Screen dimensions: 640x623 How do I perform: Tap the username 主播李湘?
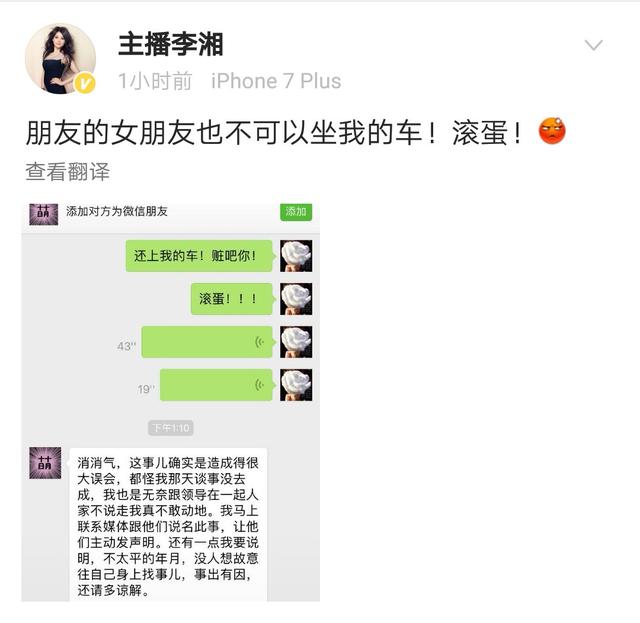pos(171,44)
